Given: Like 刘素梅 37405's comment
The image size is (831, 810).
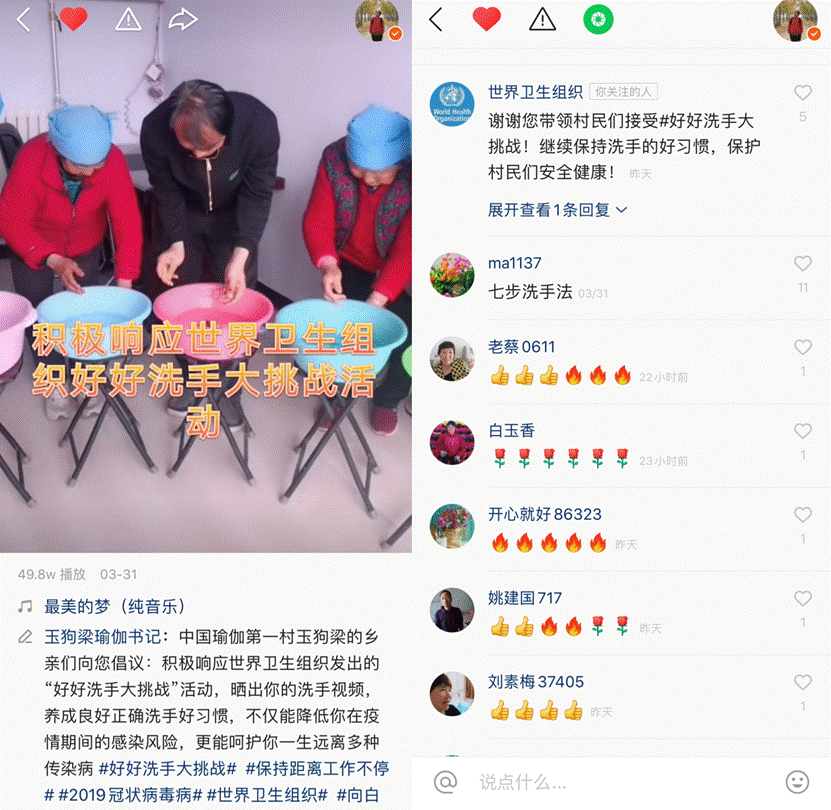Looking at the screenshot, I should (802, 683).
